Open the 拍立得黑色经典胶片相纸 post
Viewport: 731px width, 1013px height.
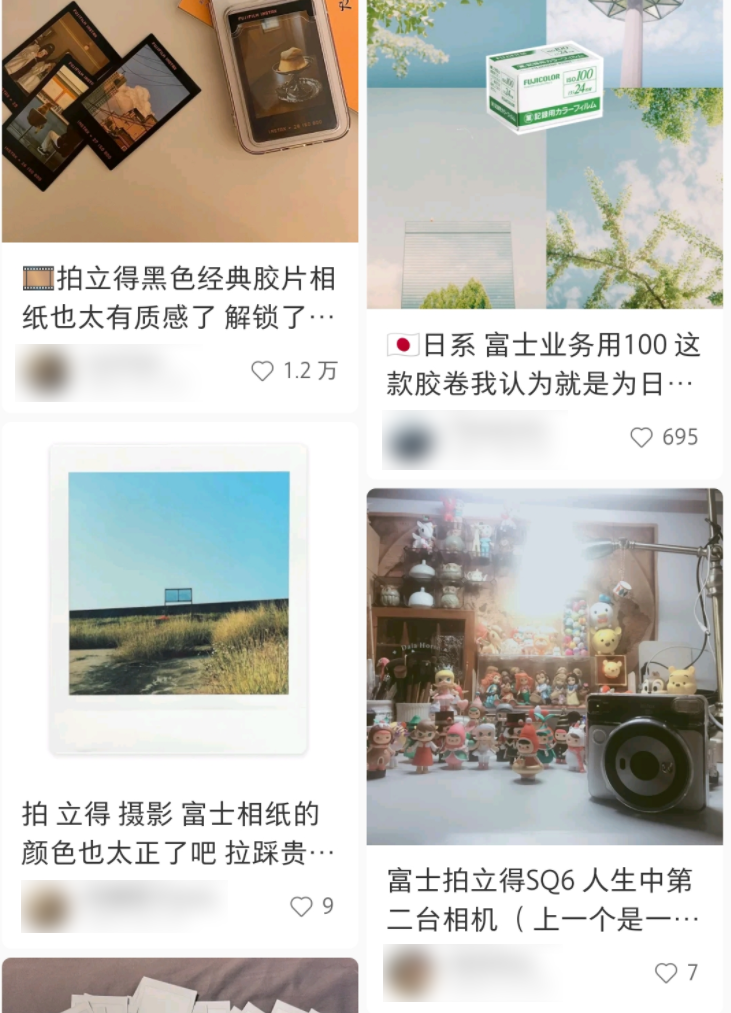coord(180,297)
